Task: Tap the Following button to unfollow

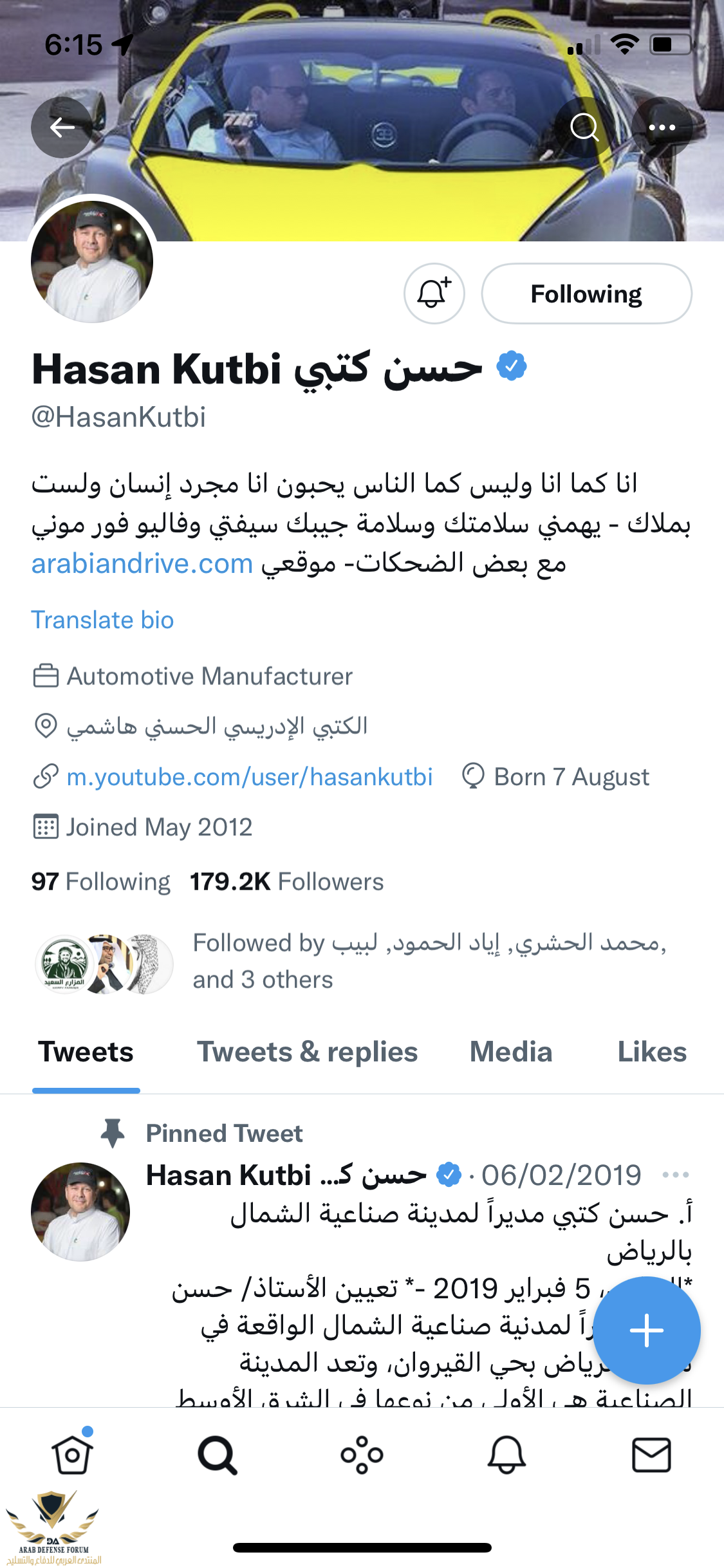Action: pyautogui.click(x=586, y=294)
